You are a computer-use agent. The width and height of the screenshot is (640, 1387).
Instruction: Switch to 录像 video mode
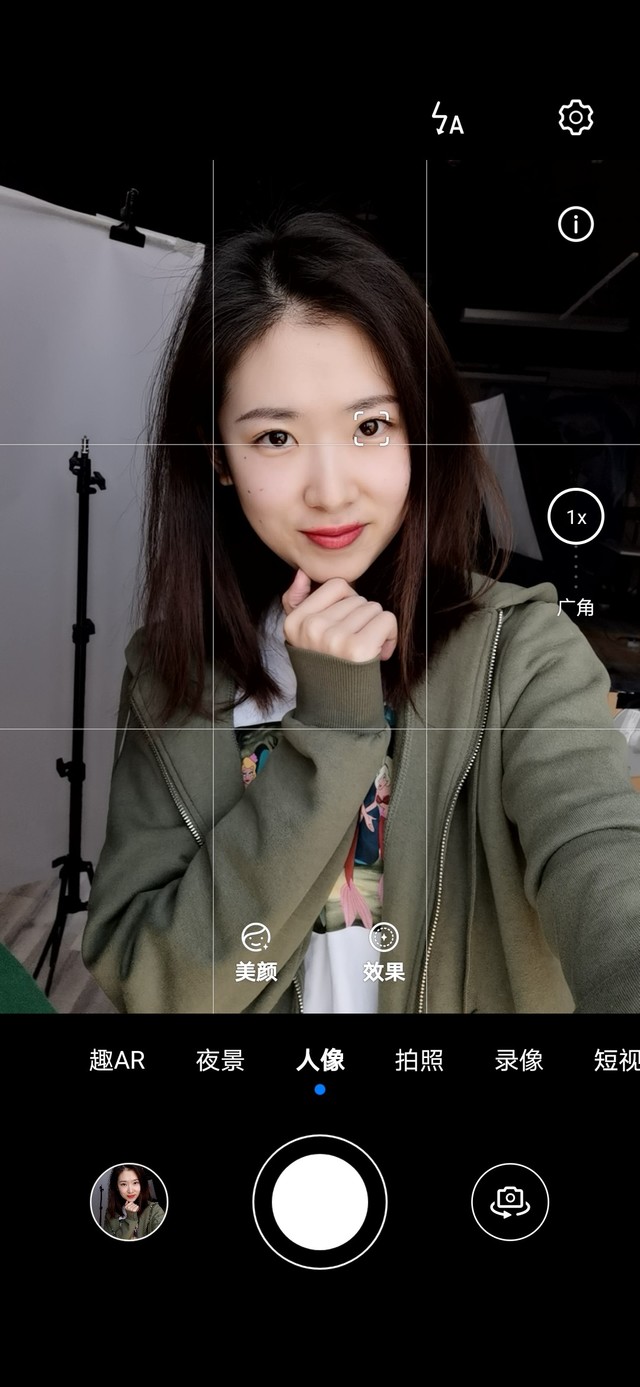[x=519, y=1060]
